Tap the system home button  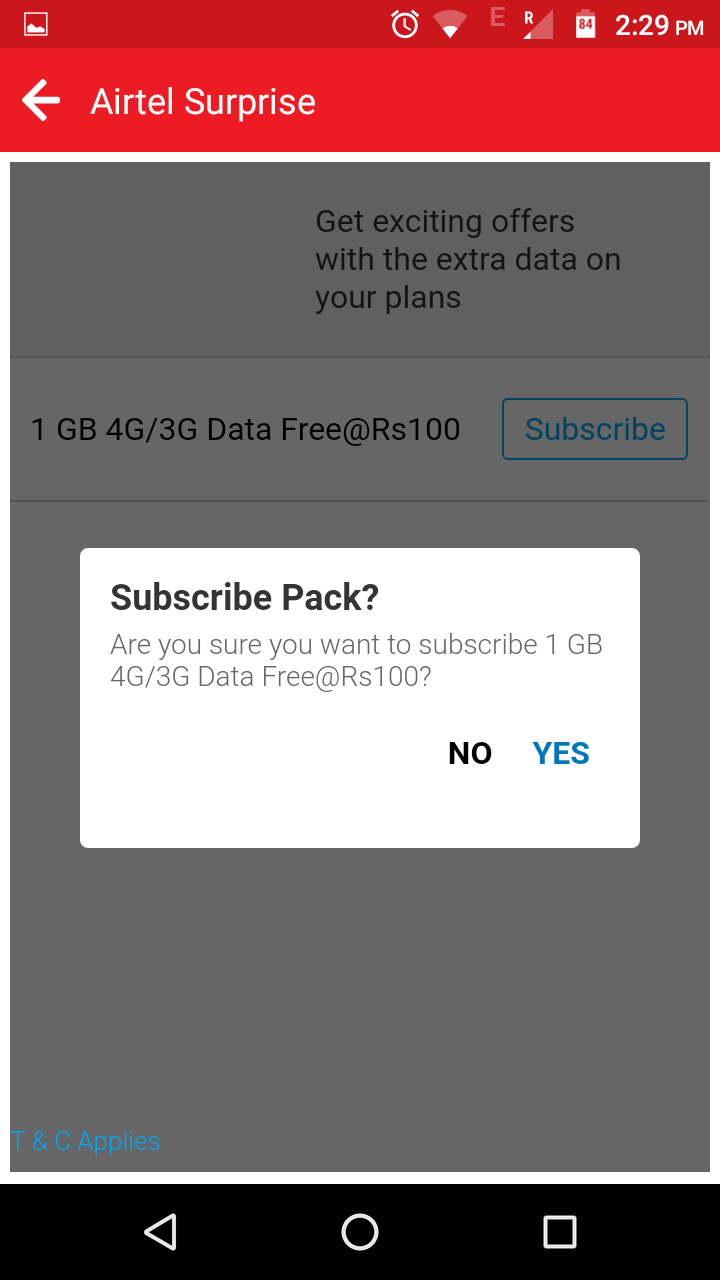[x=360, y=1232]
